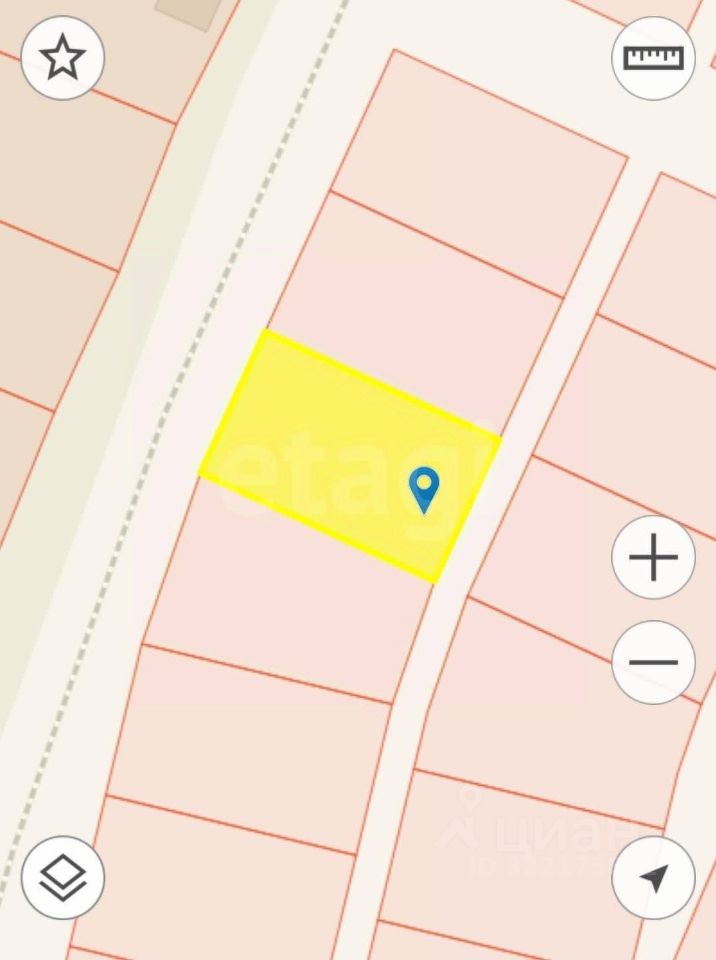This screenshot has height=960, width=716.
Task: Activate the ruler measuring tool
Action: pos(653,58)
